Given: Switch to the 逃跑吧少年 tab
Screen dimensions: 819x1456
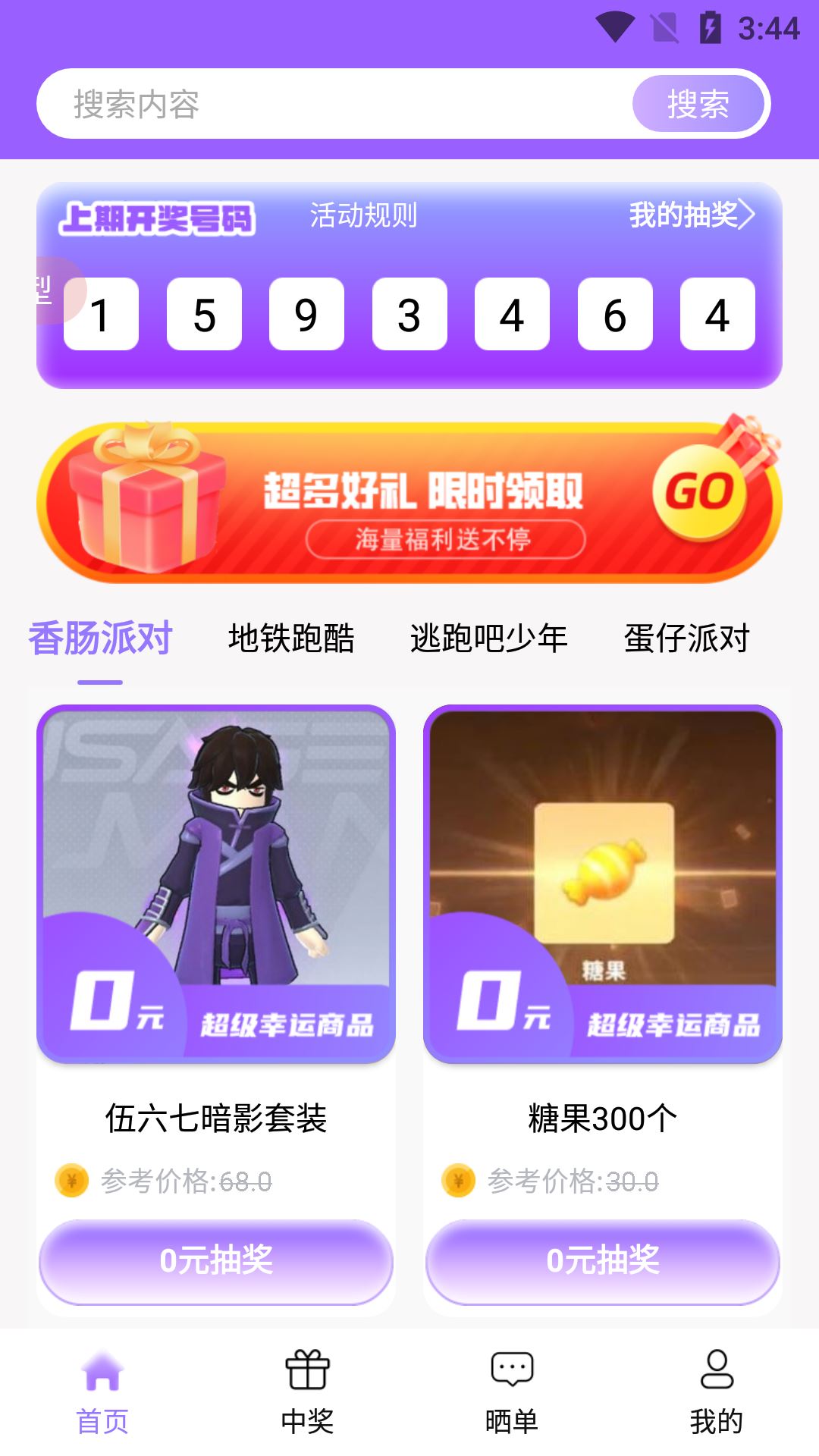Looking at the screenshot, I should click(x=488, y=639).
